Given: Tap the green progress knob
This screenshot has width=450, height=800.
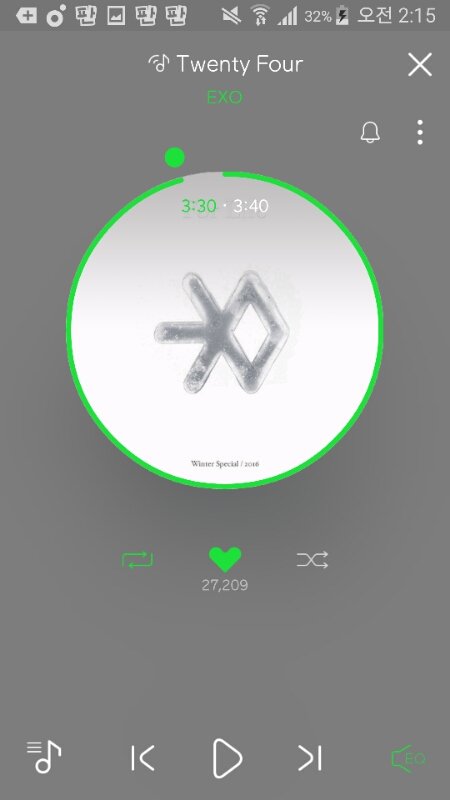Looking at the screenshot, I should click(174, 158).
